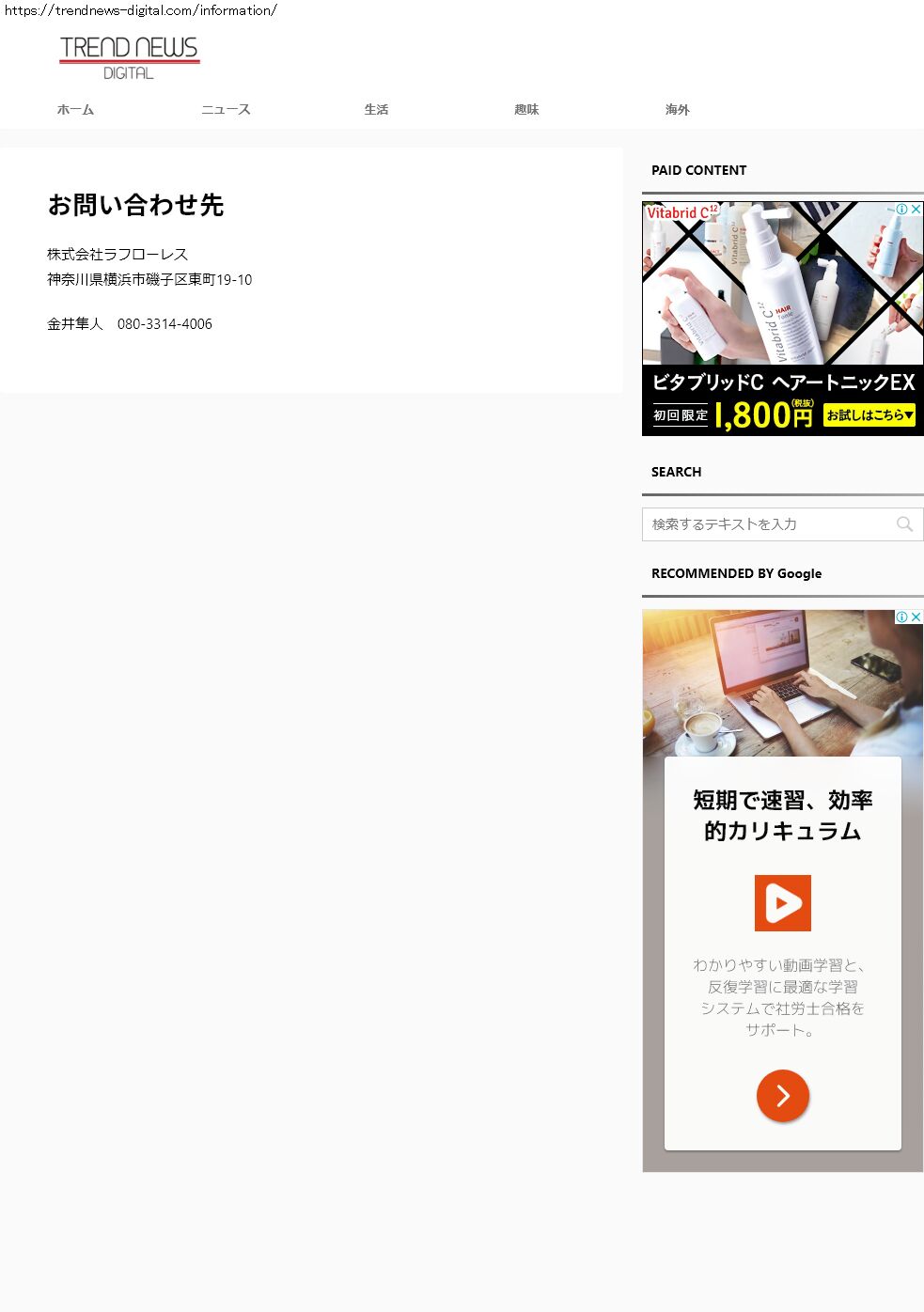Tap the search text field
The image size is (924, 1312).
click(766, 524)
